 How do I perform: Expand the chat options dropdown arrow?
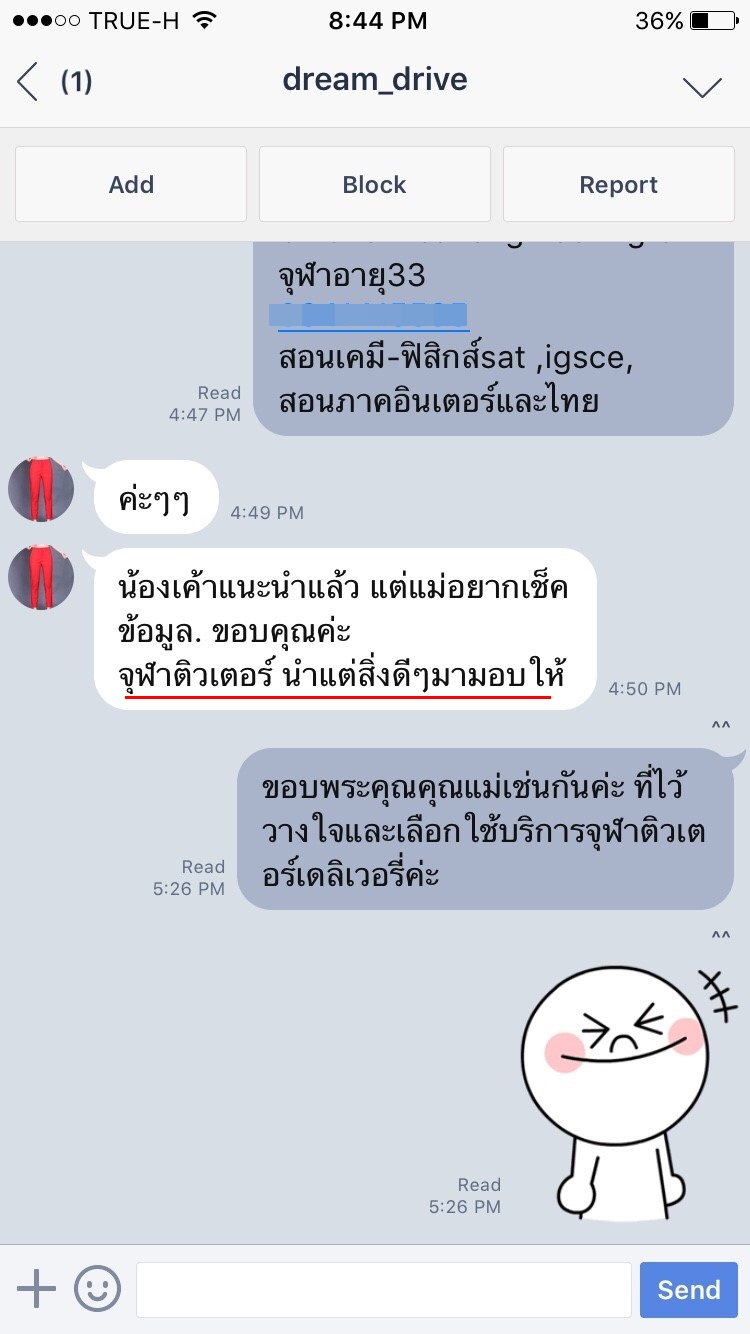(x=702, y=86)
